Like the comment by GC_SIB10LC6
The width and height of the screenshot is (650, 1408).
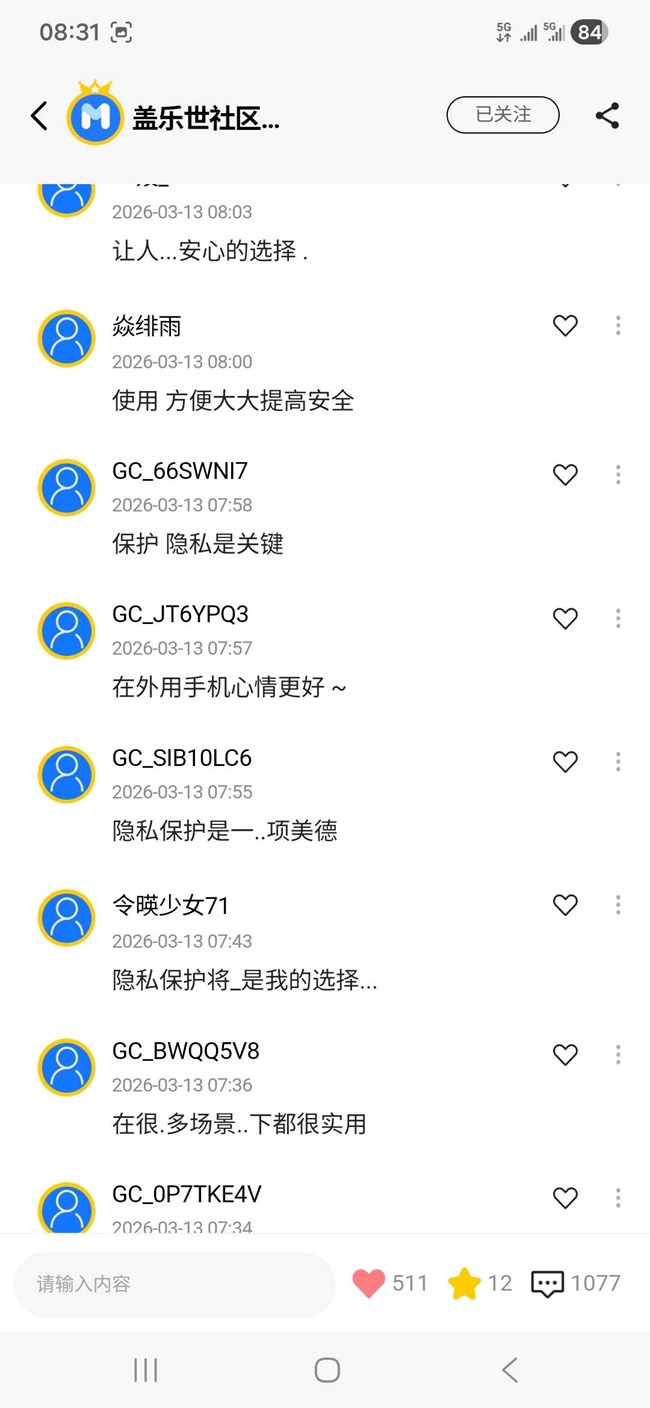[x=565, y=762]
